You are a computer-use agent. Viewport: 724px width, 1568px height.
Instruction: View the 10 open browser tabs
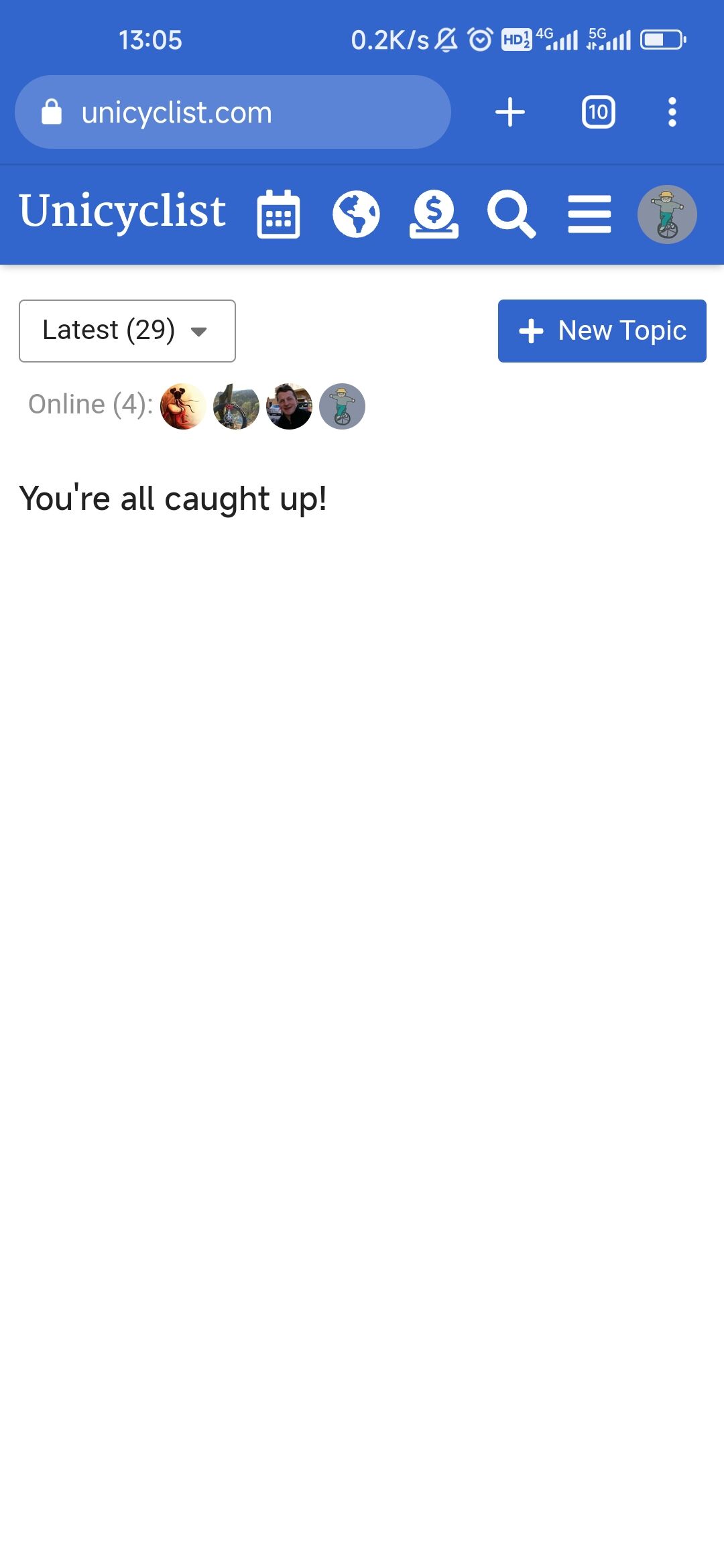[x=598, y=113]
